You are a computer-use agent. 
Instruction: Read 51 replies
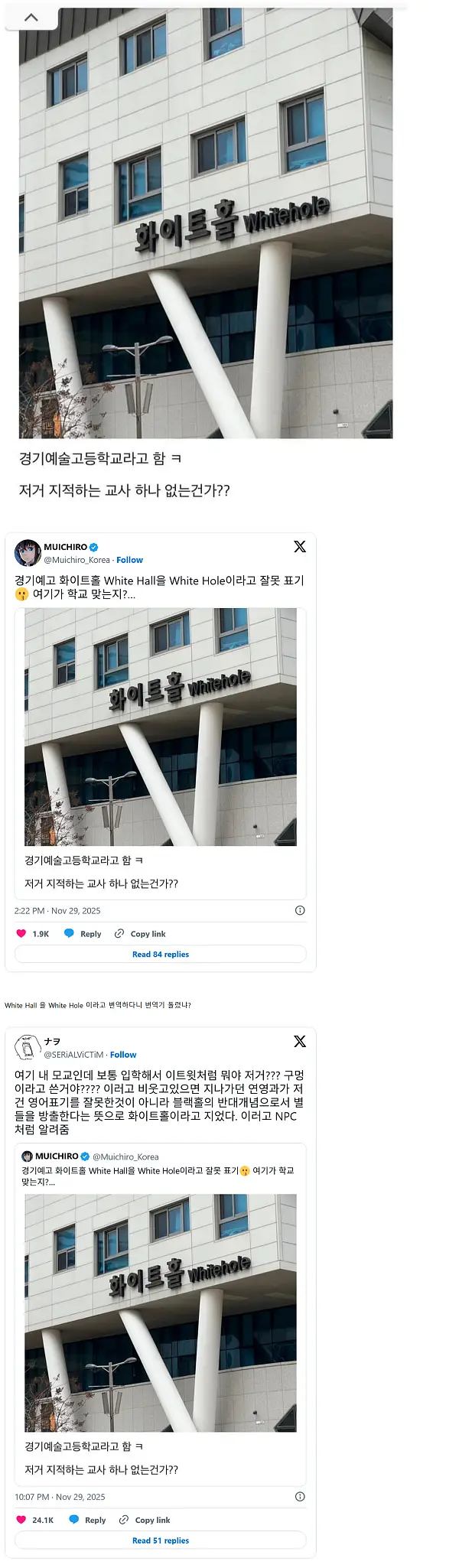(161, 1540)
